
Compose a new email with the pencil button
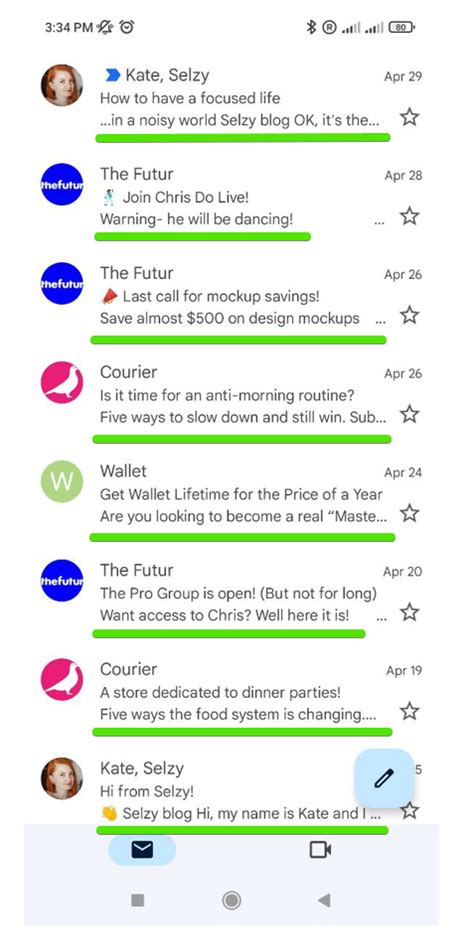384,778
